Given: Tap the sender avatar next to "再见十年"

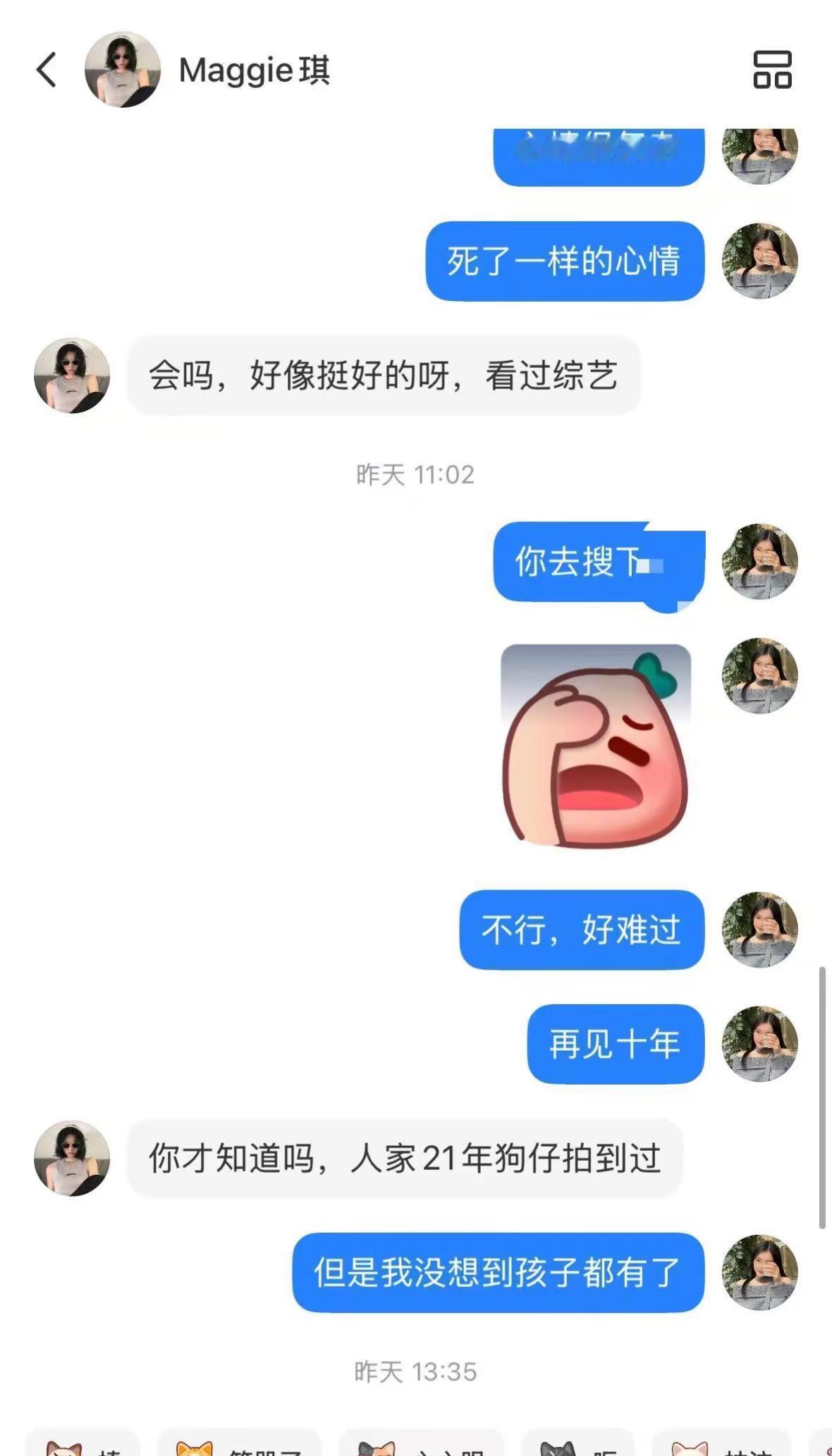Looking at the screenshot, I should pyautogui.click(x=759, y=1044).
